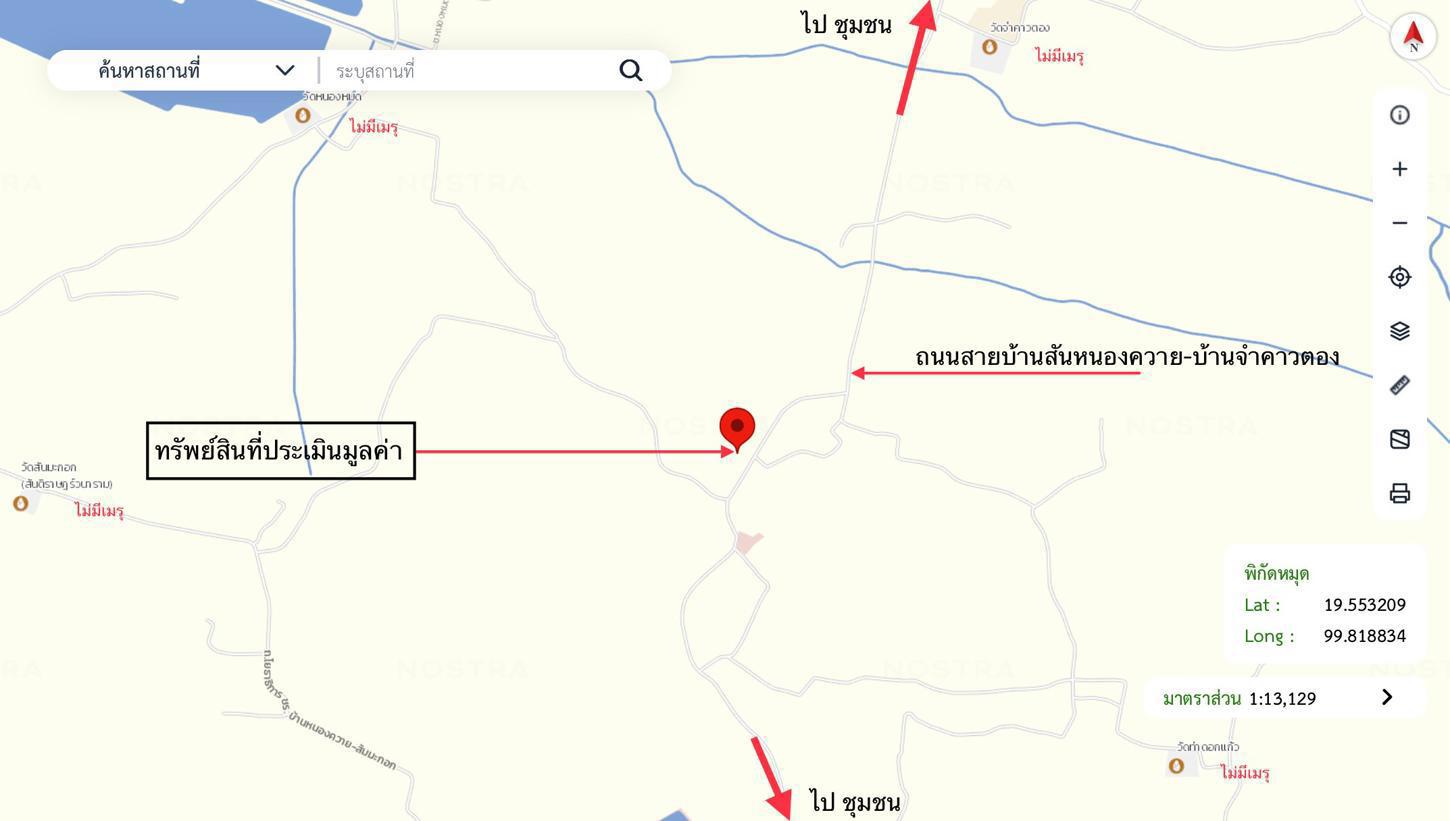Image resolution: width=1450 pixels, height=821 pixels.
Task: Expand the มาตราส่วน scale options chevron
Action: pos(1387,697)
